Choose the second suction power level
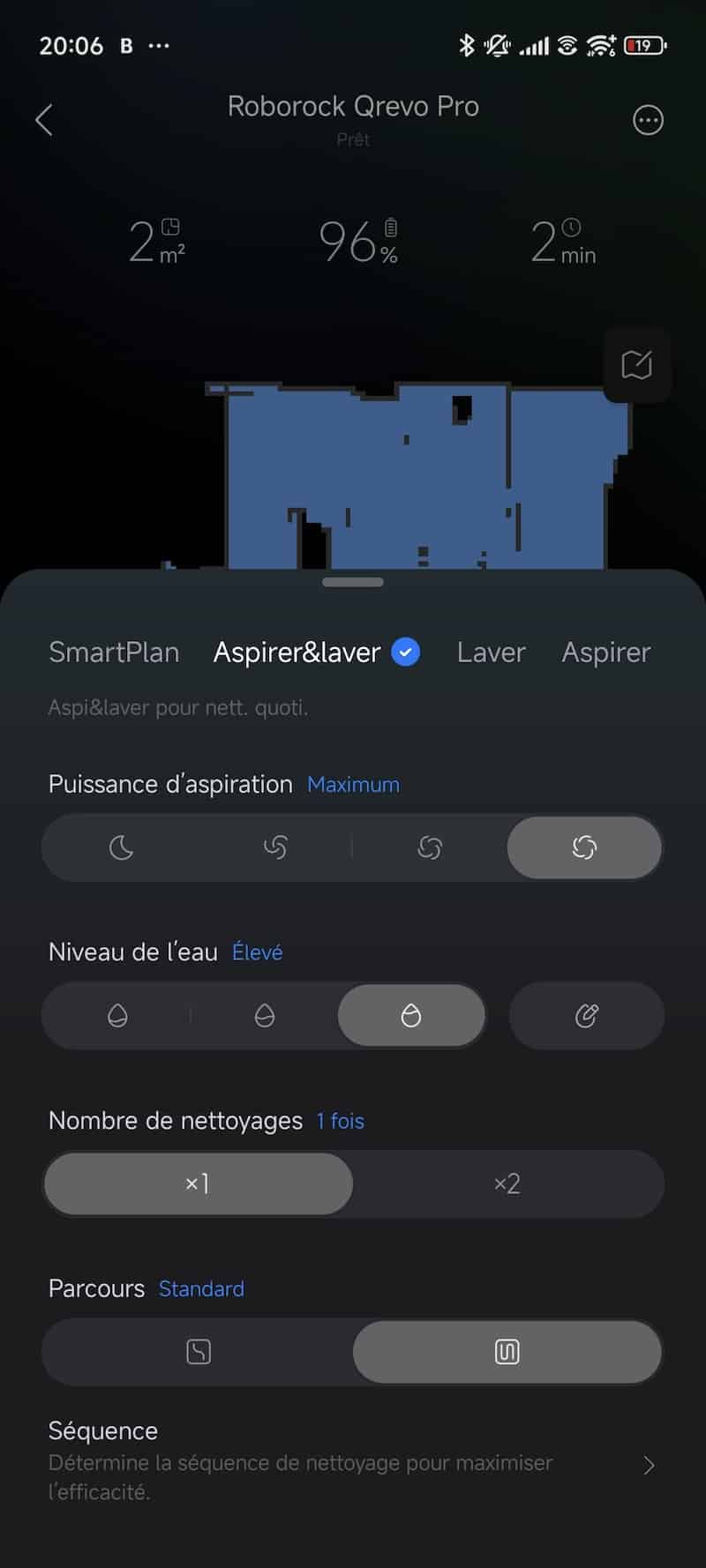The width and height of the screenshot is (706, 1568). [x=275, y=848]
